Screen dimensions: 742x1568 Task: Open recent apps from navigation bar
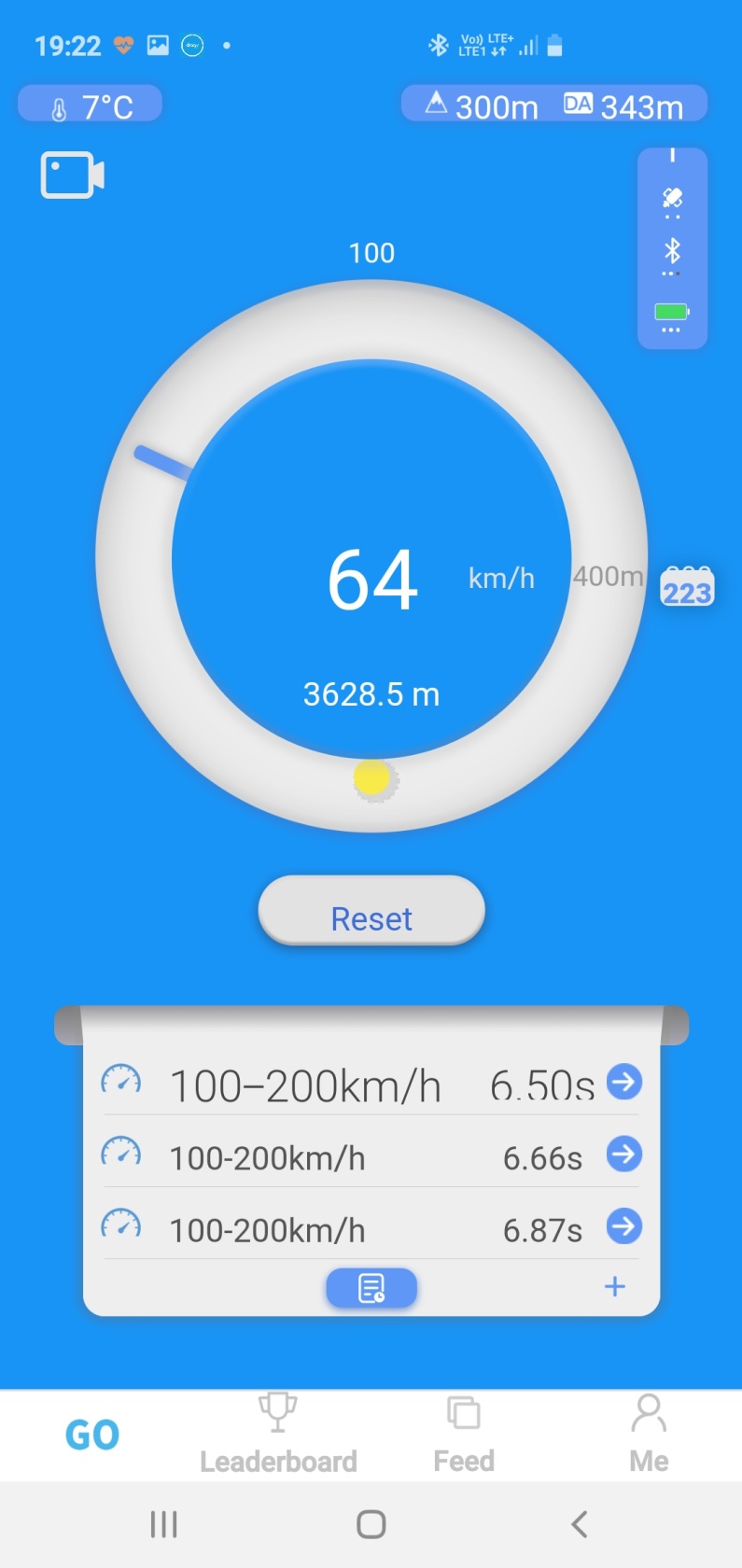[x=163, y=1524]
